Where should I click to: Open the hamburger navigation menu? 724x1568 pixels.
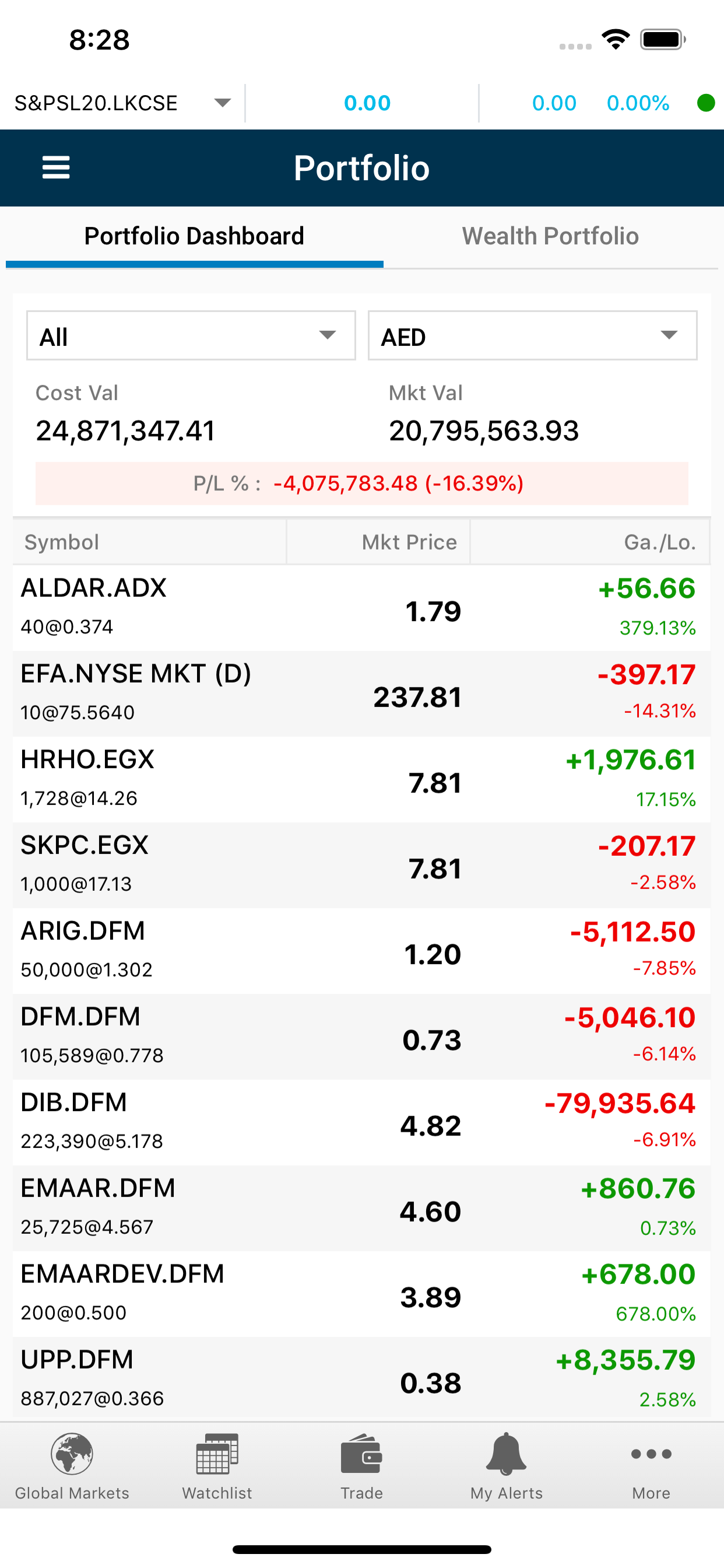click(55, 167)
